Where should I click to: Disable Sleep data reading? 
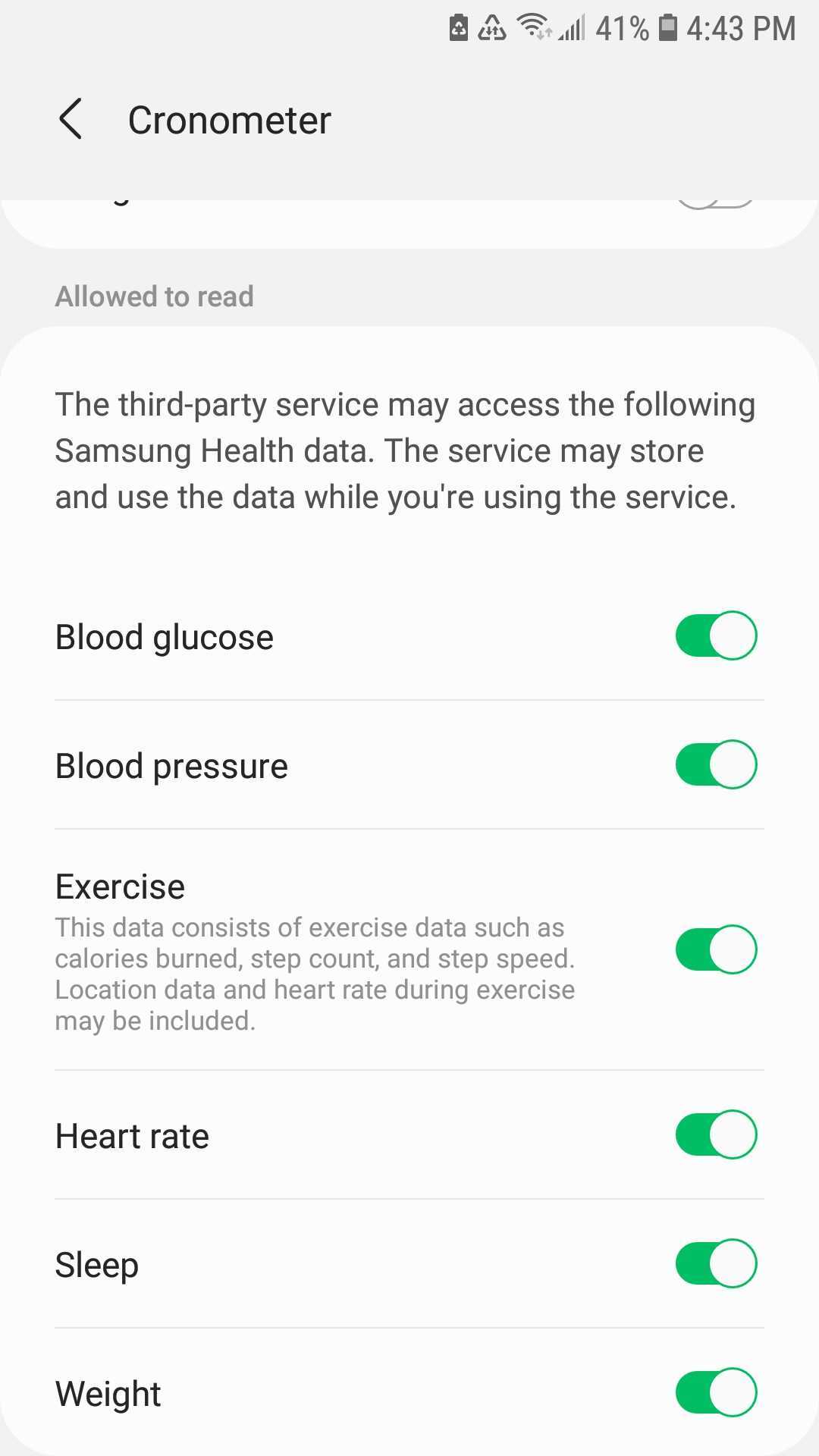(x=716, y=1263)
